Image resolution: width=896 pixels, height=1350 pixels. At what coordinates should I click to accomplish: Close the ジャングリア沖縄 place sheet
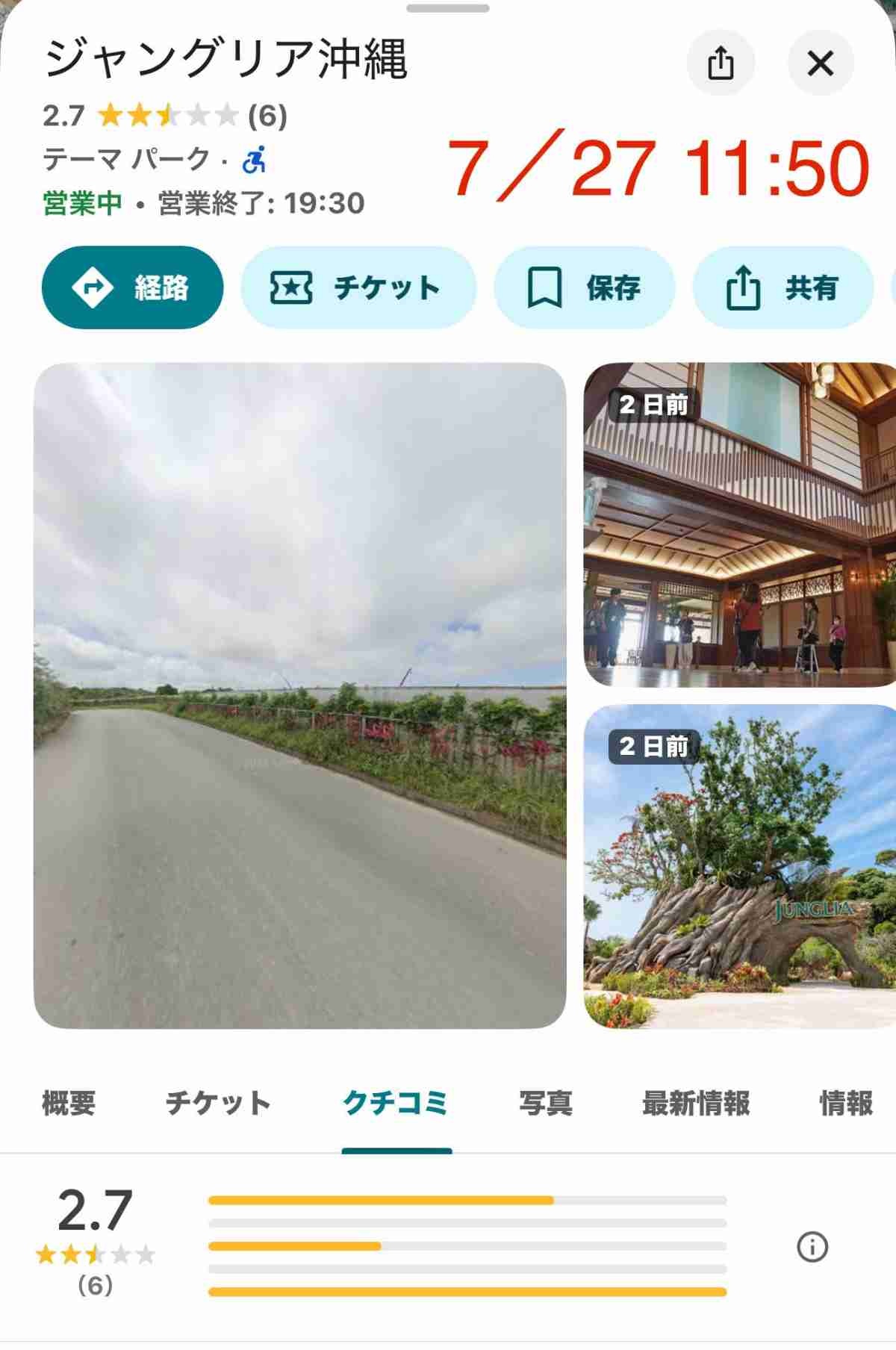820,63
